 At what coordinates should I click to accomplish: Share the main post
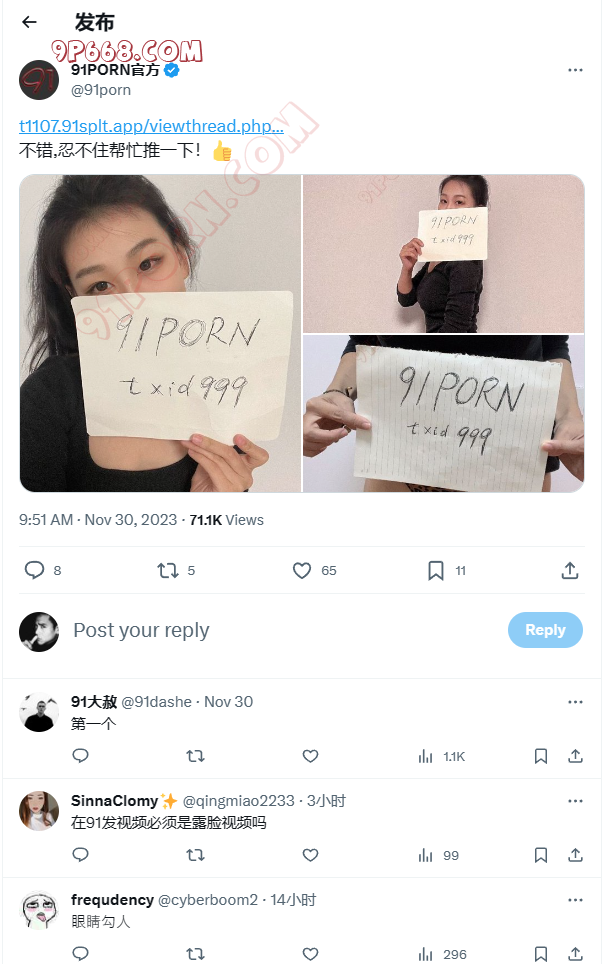(570, 570)
